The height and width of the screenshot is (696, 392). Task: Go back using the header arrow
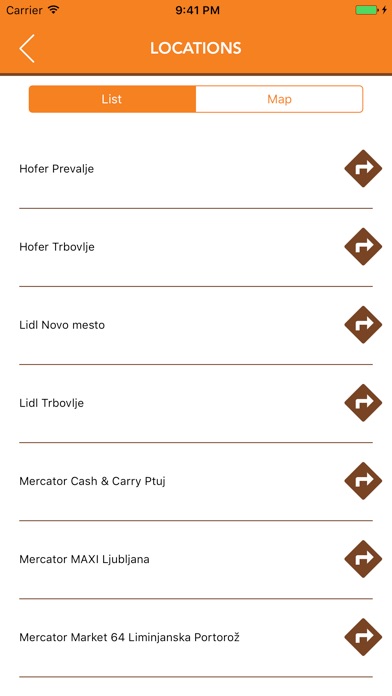[27, 48]
